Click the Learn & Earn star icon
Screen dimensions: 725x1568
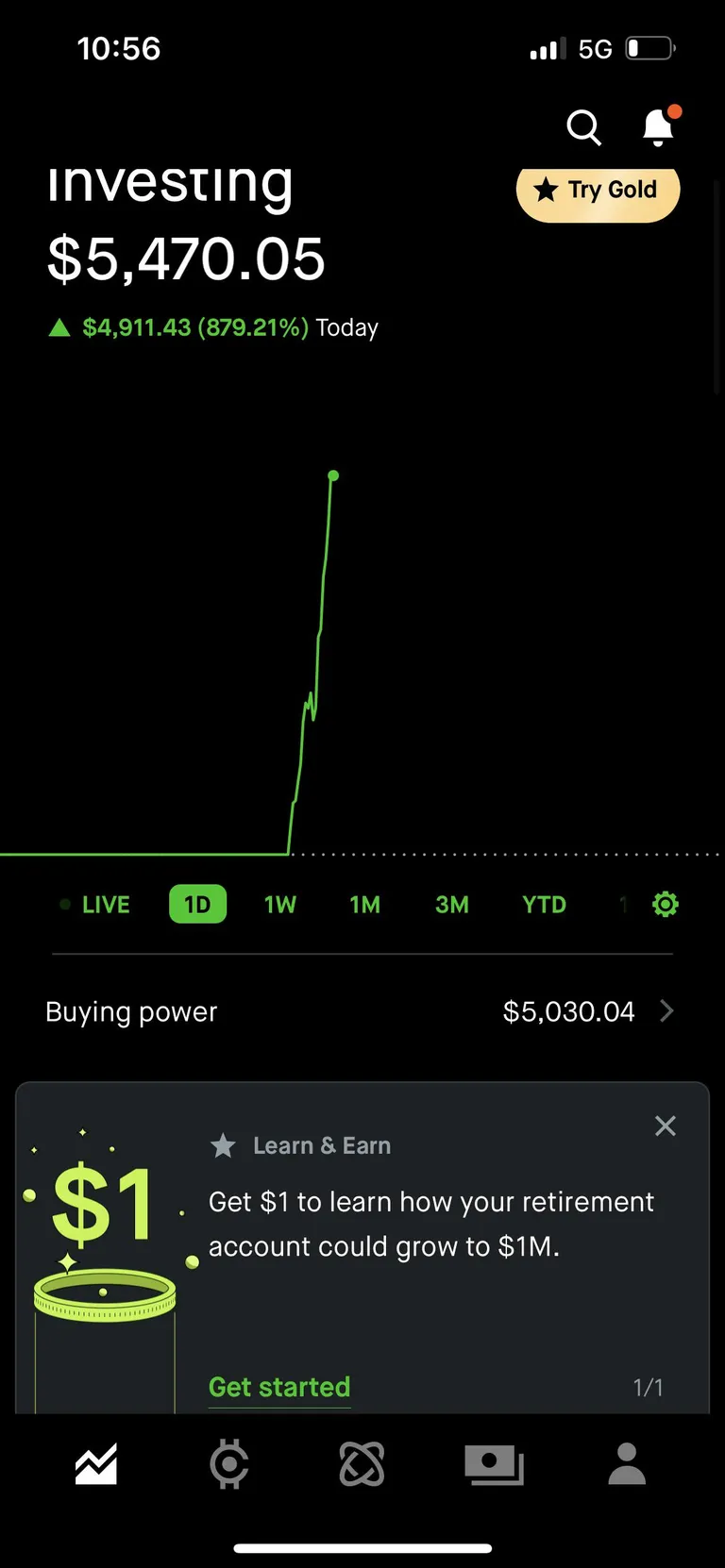(223, 1145)
